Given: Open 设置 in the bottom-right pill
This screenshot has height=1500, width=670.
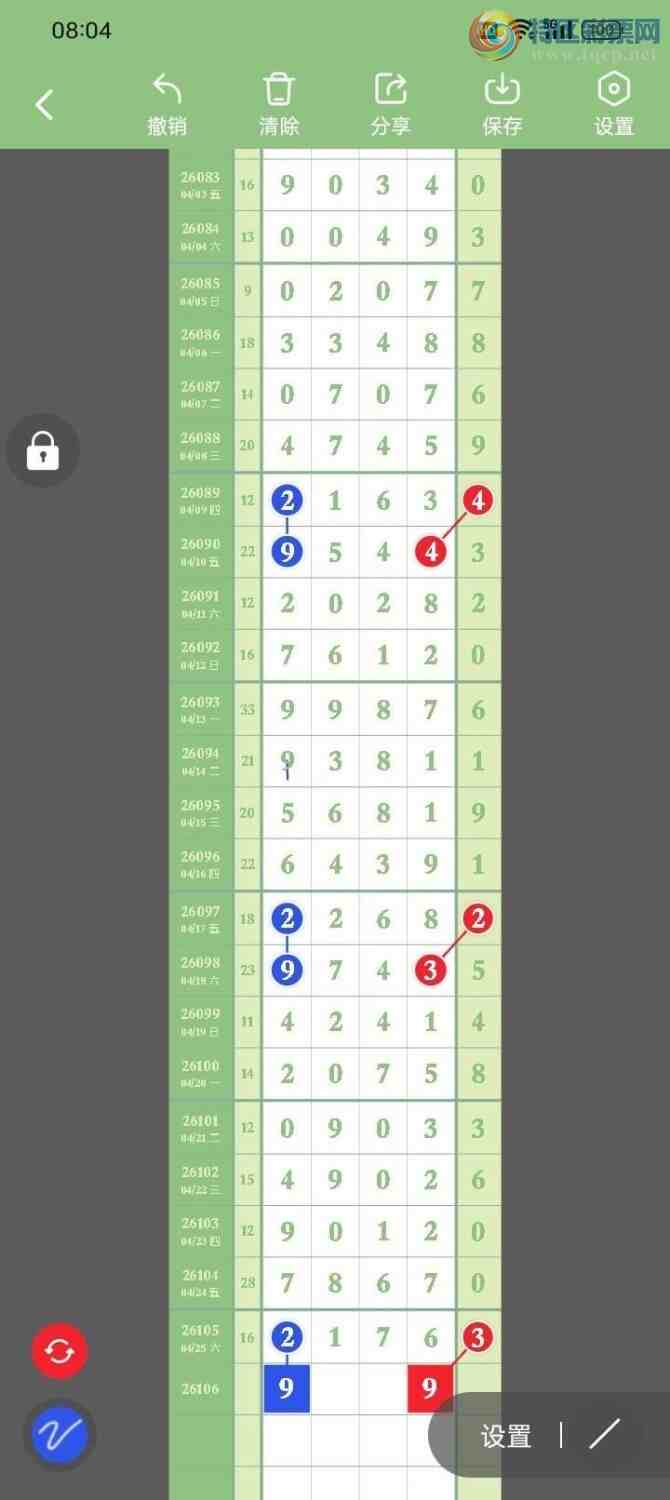Looking at the screenshot, I should (x=506, y=1437).
